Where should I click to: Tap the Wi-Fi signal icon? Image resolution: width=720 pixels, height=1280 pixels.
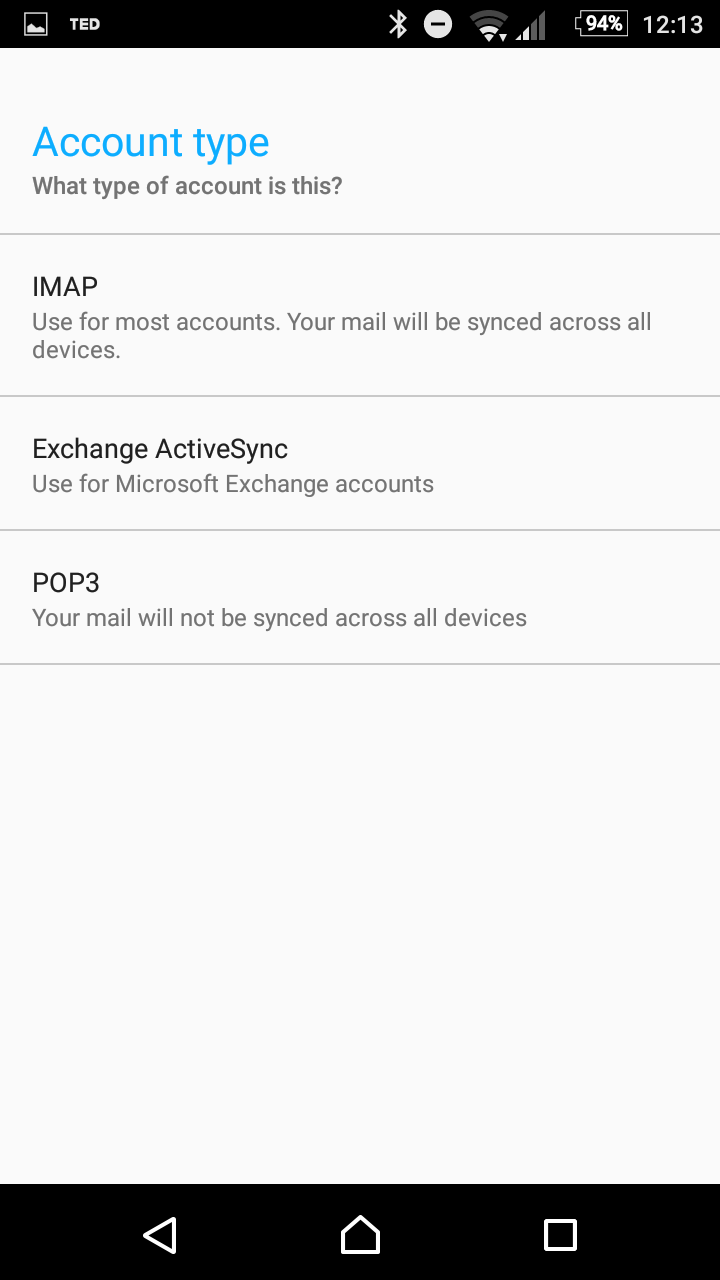[x=487, y=24]
